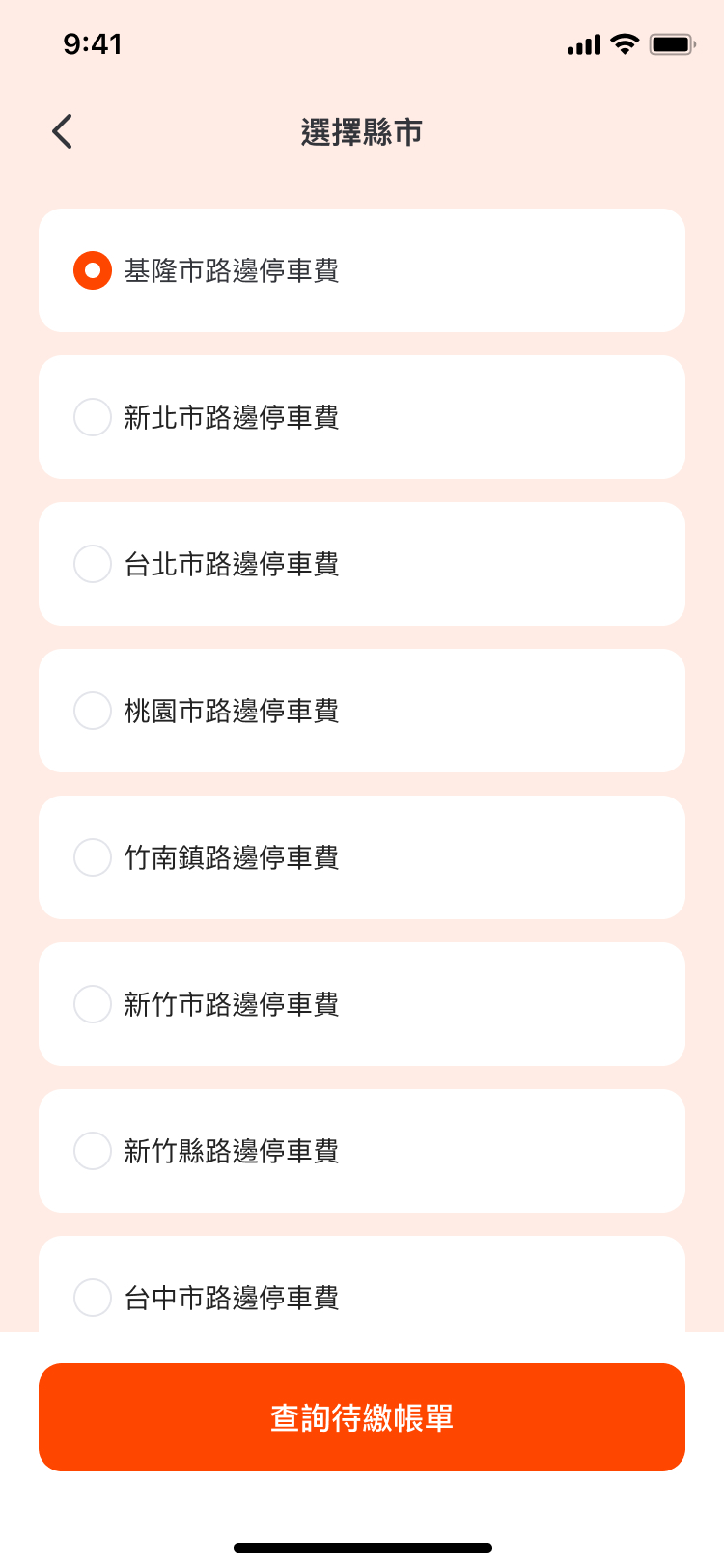Image resolution: width=724 pixels, height=1568 pixels.
Task: Tap the 查詢待繳帳單 button
Action: pos(362,1417)
